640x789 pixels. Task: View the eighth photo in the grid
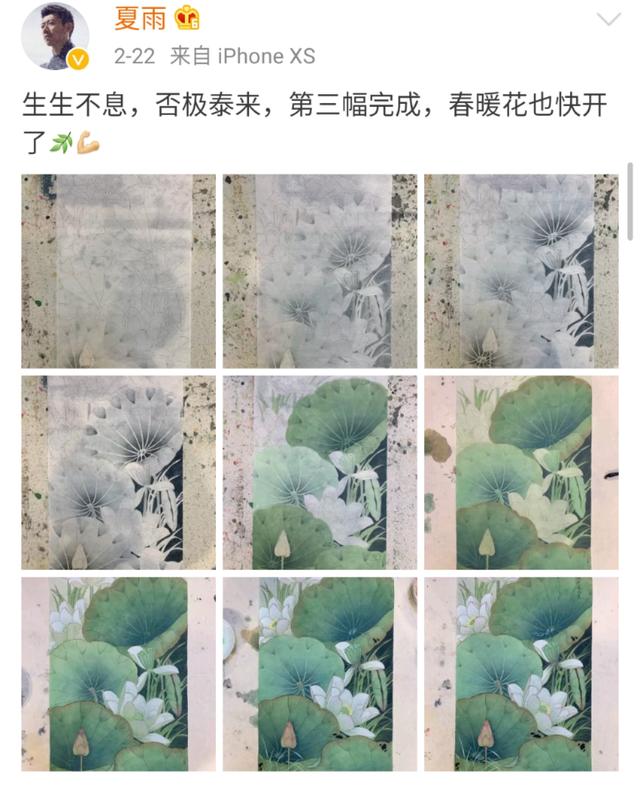(x=320, y=673)
